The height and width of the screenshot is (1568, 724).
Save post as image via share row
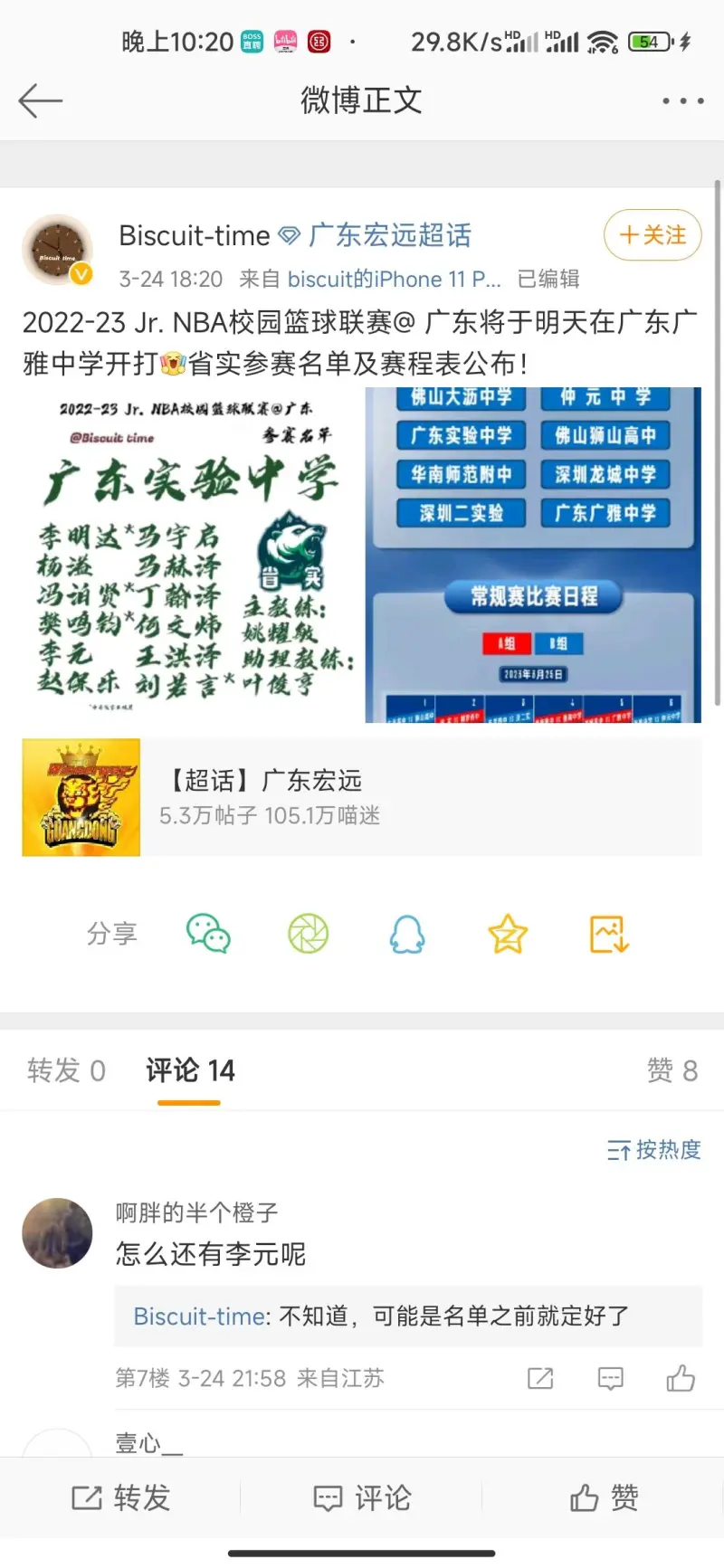click(x=609, y=934)
